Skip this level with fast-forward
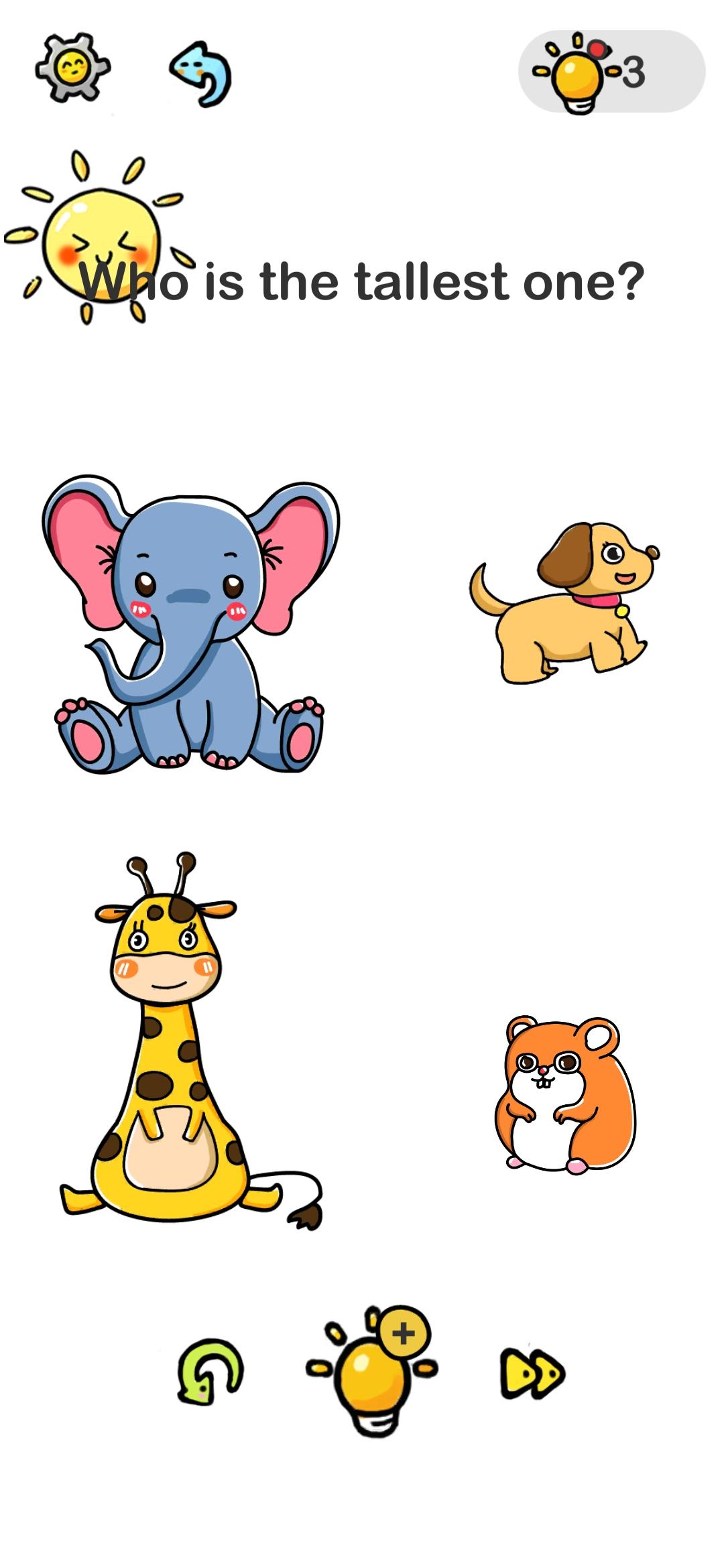The image size is (724, 1568). click(533, 1375)
